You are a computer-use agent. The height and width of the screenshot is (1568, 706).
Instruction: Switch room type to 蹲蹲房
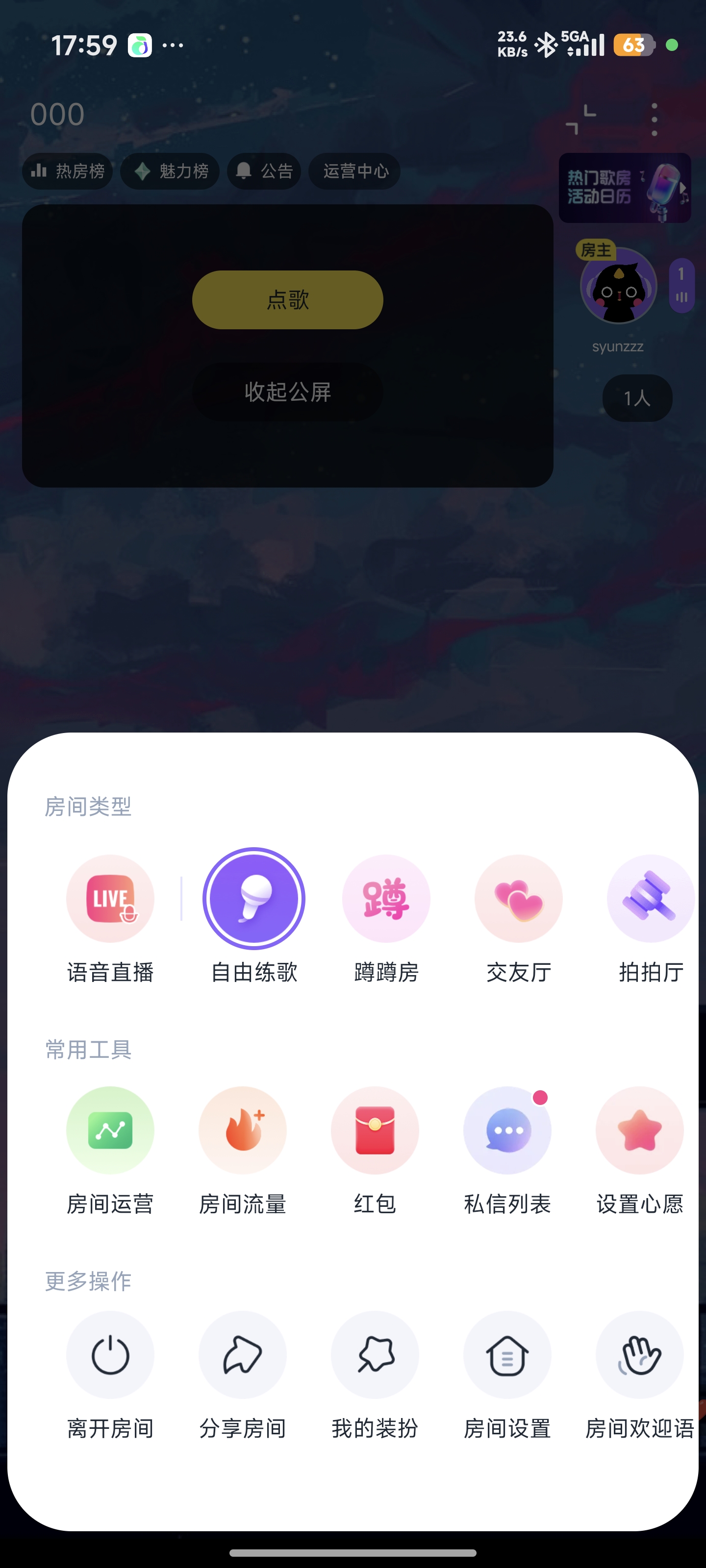[x=386, y=900]
